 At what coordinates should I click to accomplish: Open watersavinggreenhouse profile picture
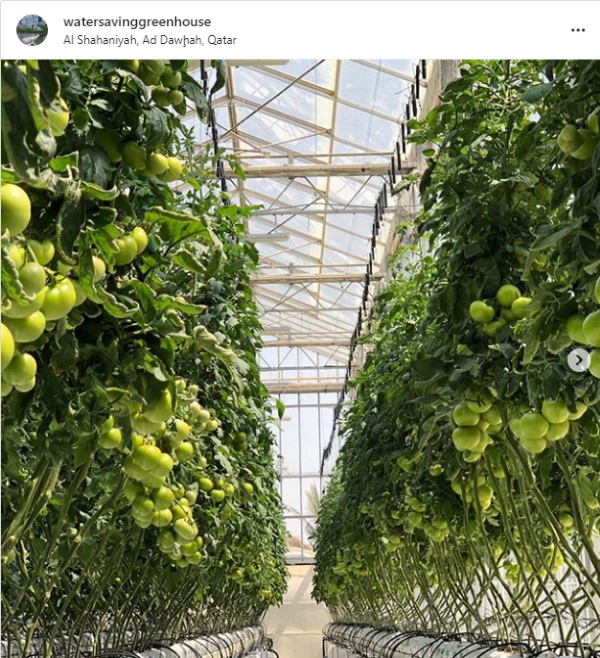coord(32,30)
